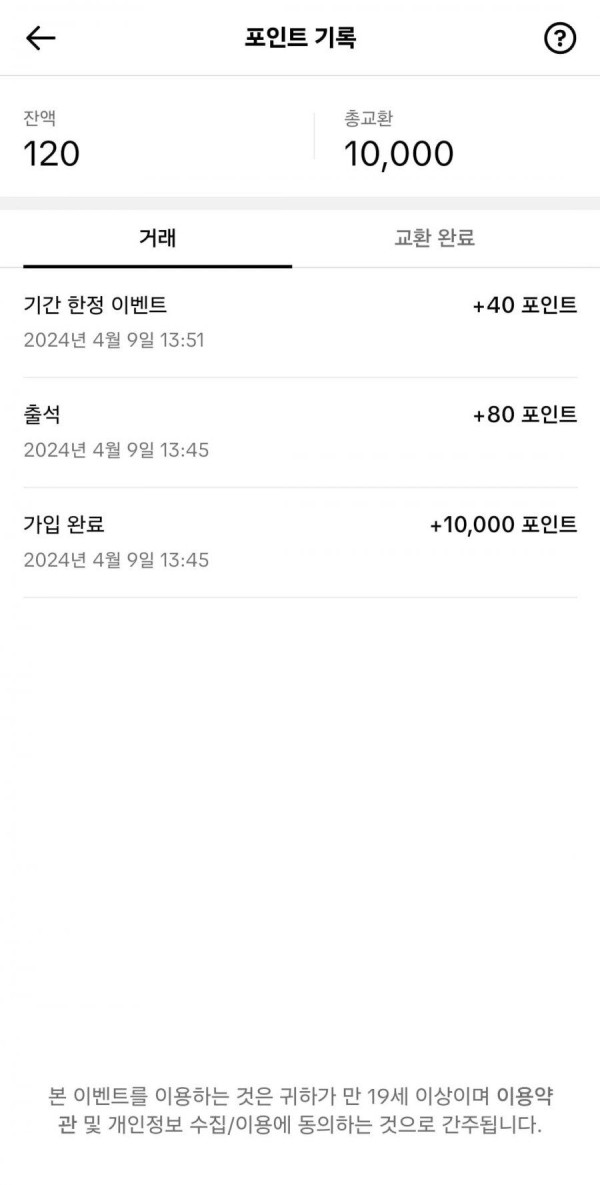
Task: Go back using the arrow icon
Action: pyautogui.click(x=41, y=38)
